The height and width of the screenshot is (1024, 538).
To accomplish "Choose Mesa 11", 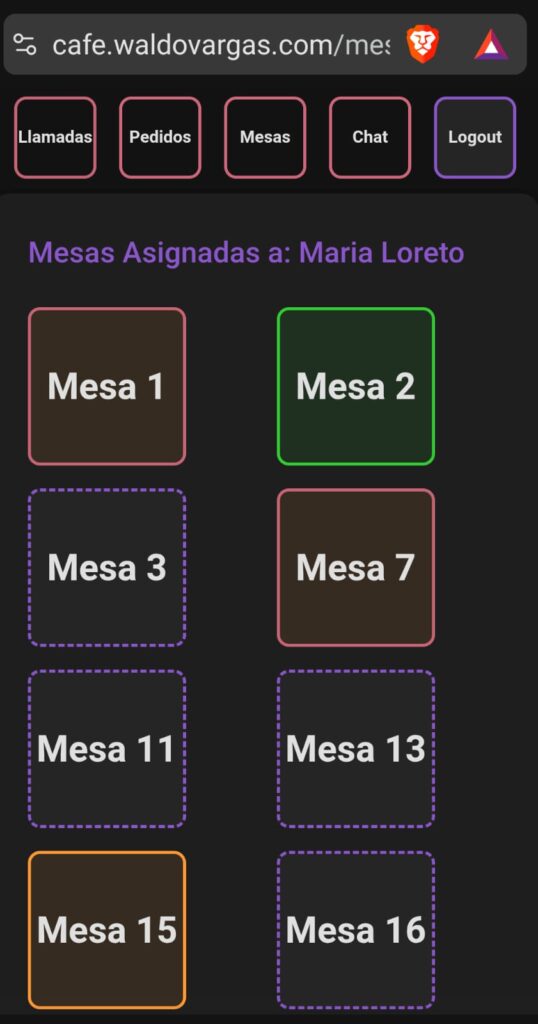I will [107, 749].
